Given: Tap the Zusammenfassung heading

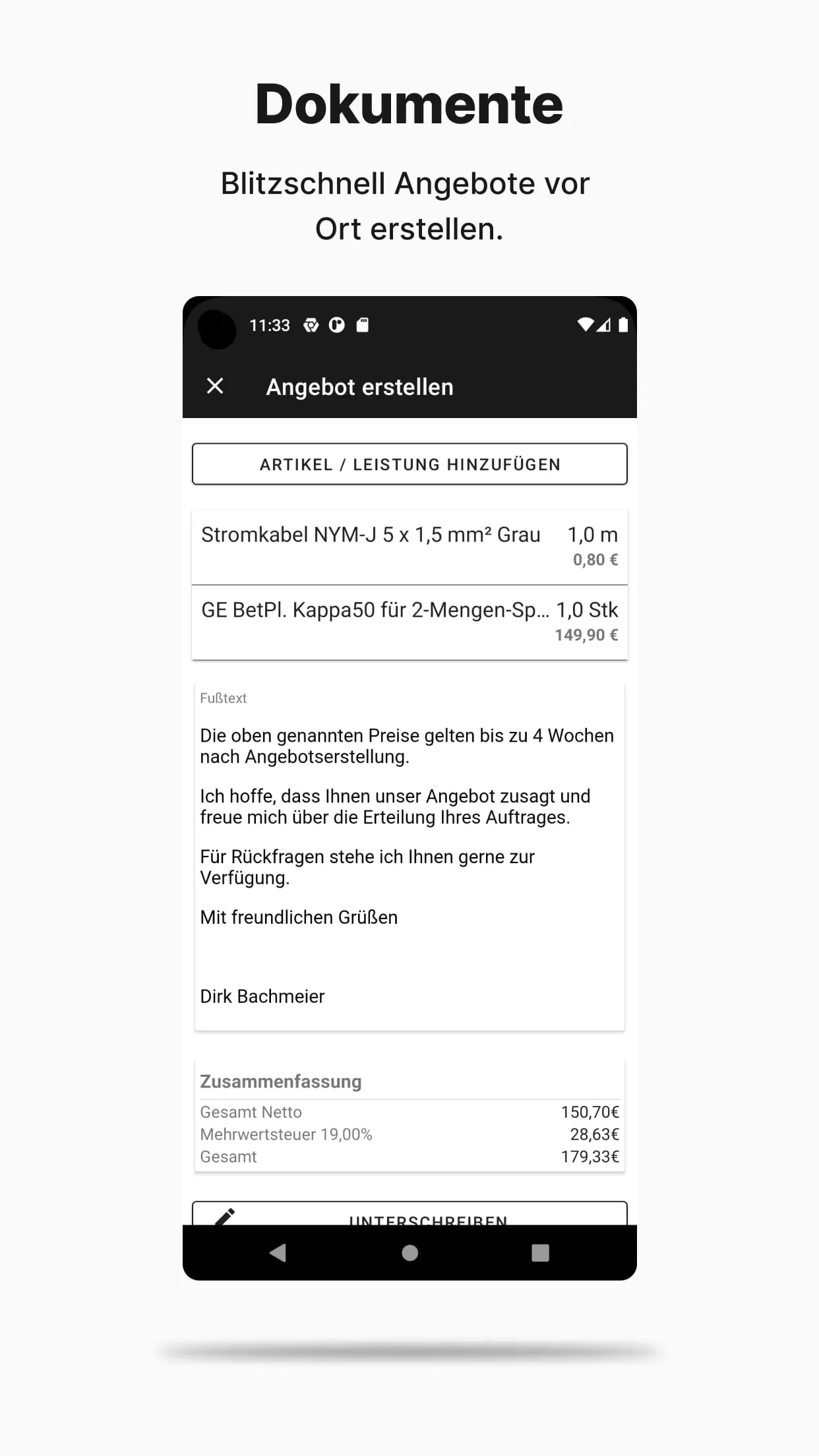Looking at the screenshot, I should point(280,1080).
